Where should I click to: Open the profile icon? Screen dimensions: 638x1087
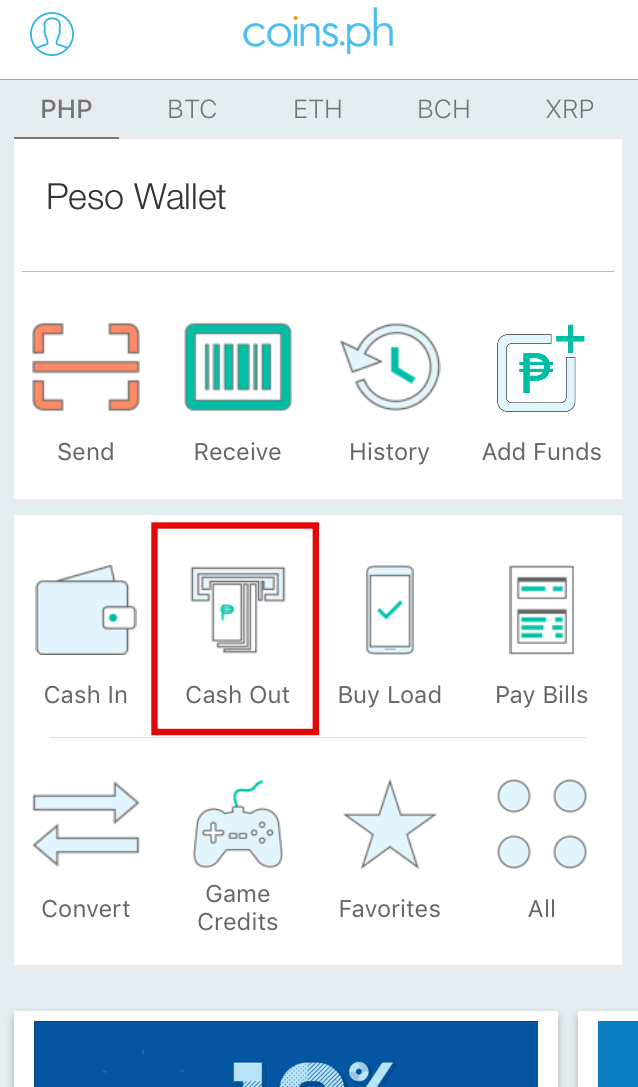[52, 33]
